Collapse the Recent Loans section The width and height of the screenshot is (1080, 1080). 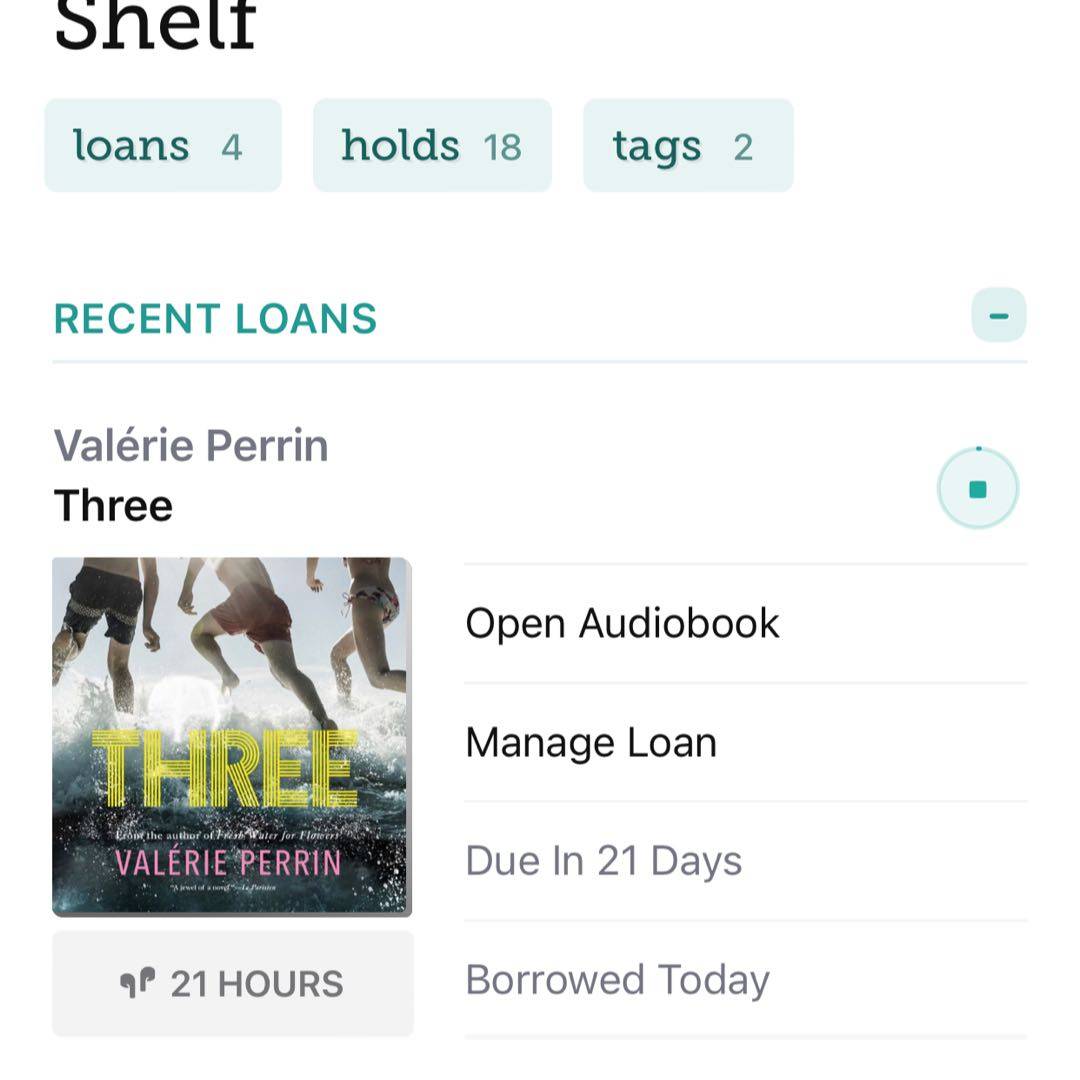(x=998, y=315)
